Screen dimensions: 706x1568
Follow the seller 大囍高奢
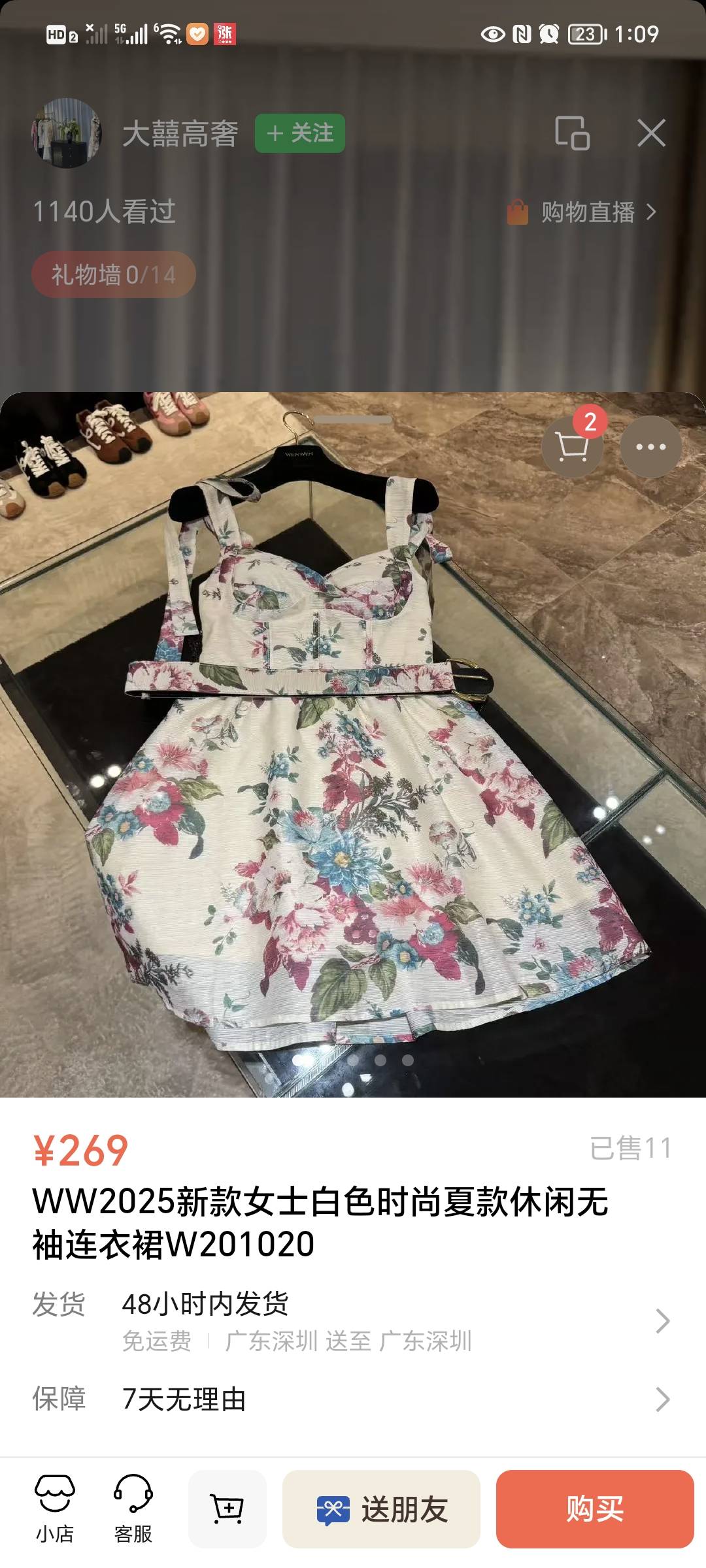(299, 133)
